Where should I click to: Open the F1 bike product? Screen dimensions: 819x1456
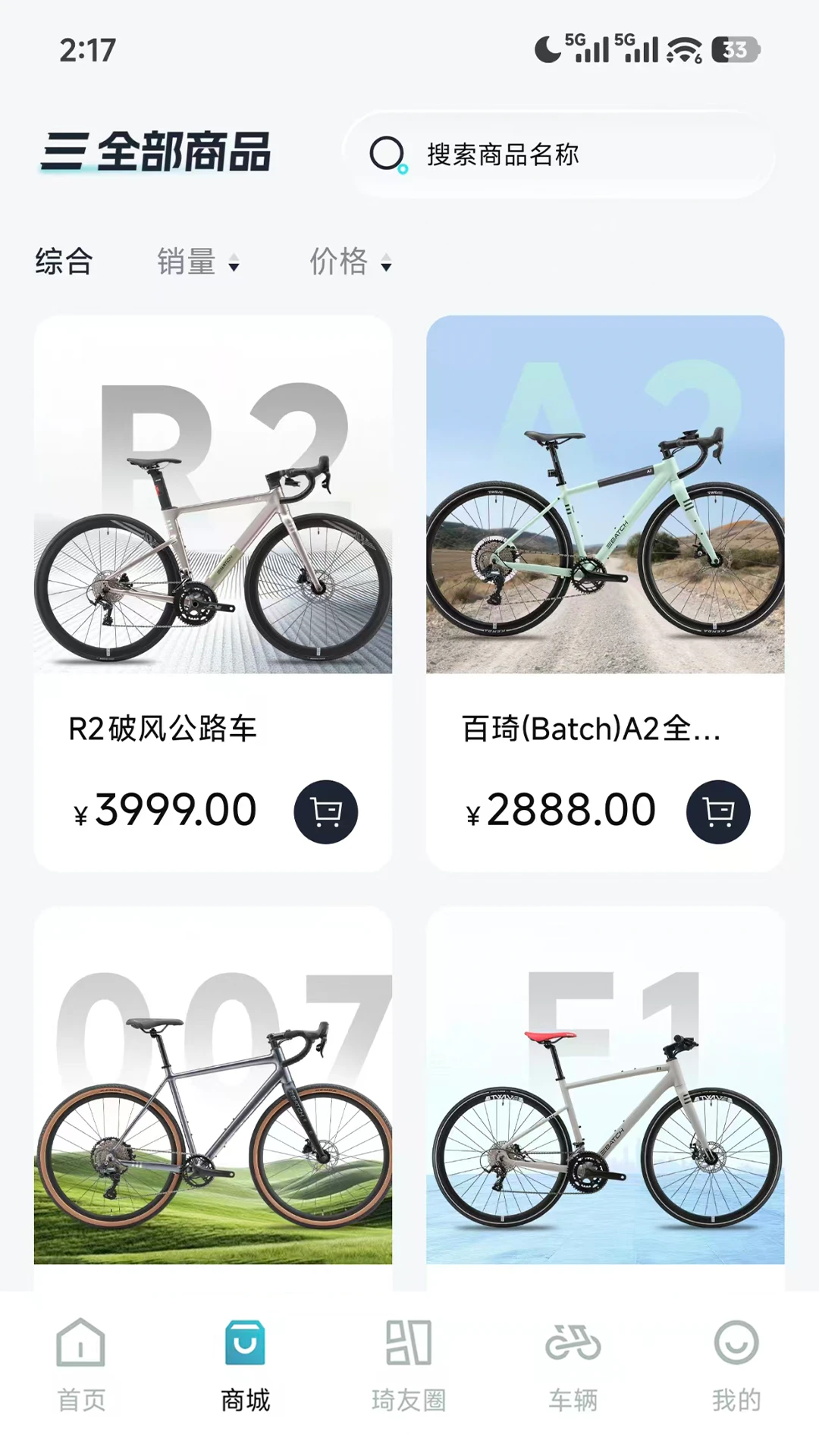[x=605, y=1098]
